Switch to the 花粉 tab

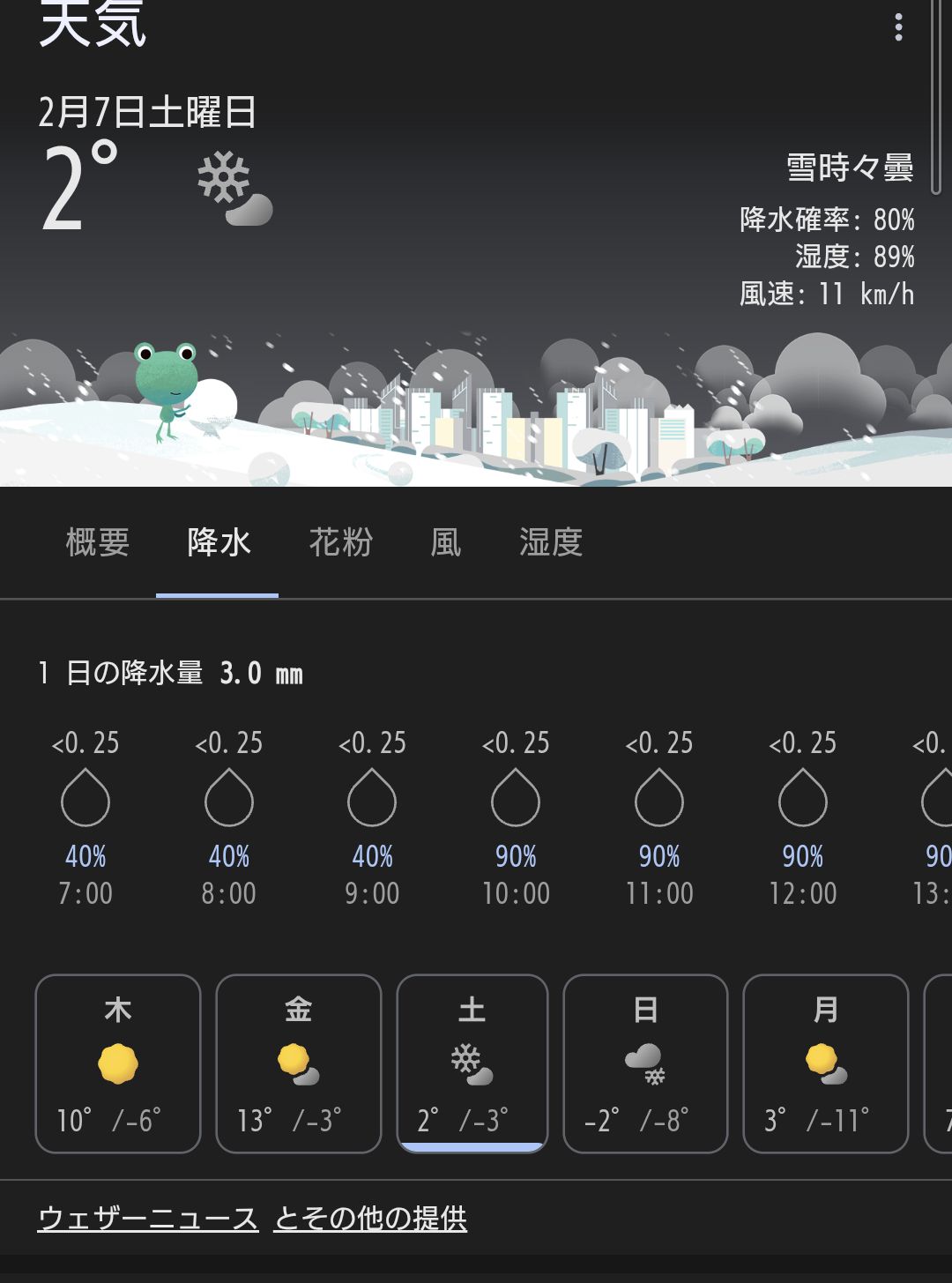point(341,542)
